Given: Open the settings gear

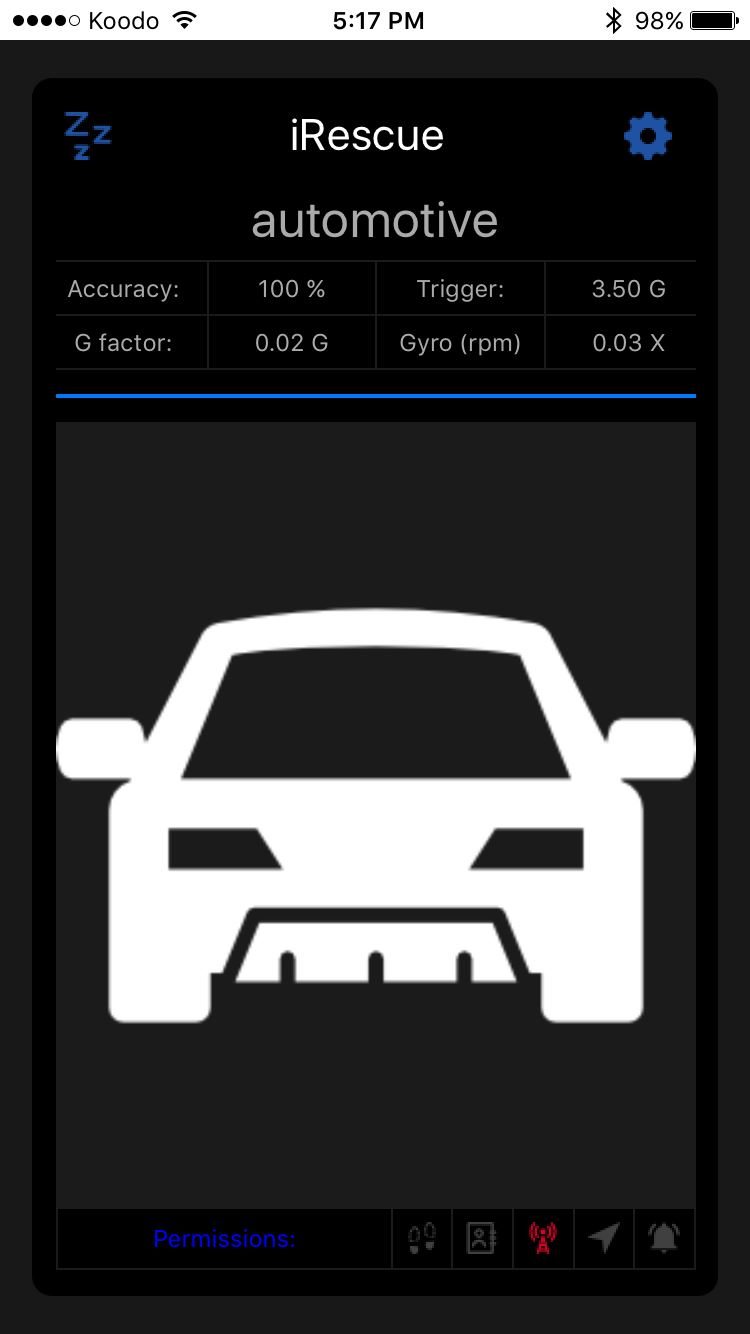Looking at the screenshot, I should tap(648, 136).
